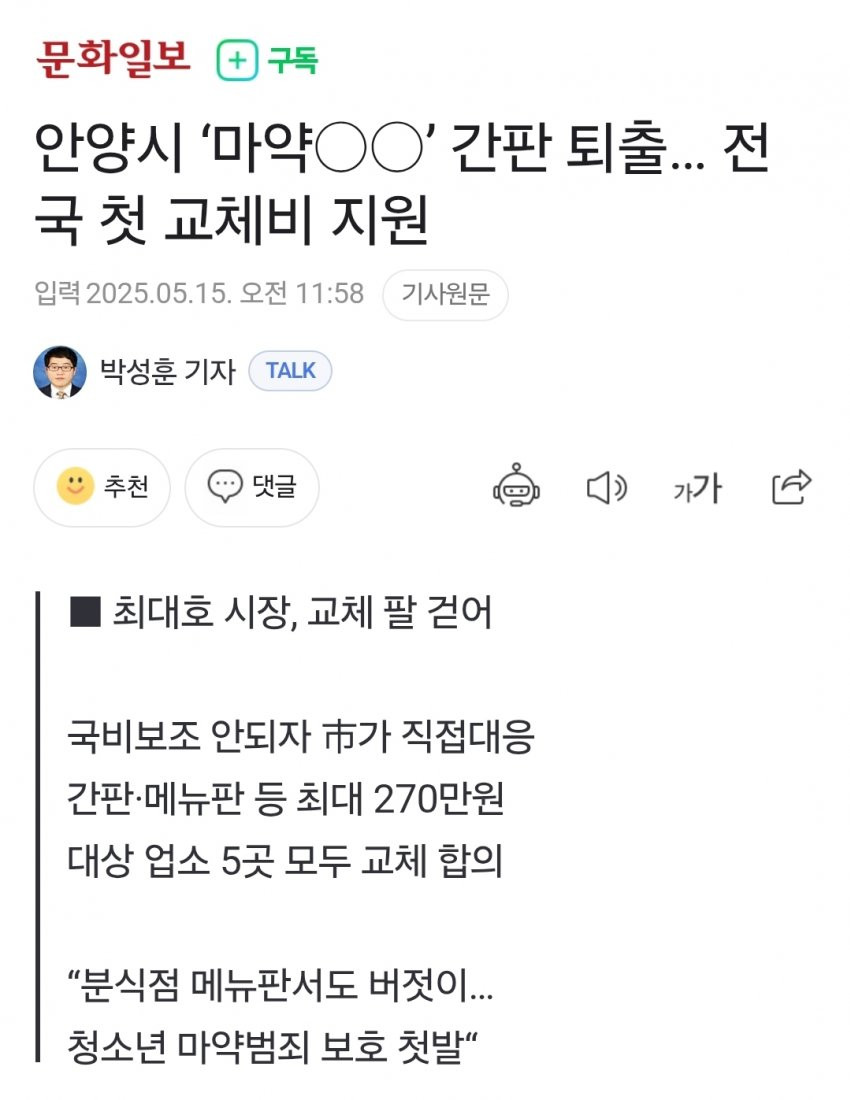Image resolution: width=850 pixels, height=1100 pixels.
Task: Open reporter 박성훈 기자's profile
Action: pos(167,372)
